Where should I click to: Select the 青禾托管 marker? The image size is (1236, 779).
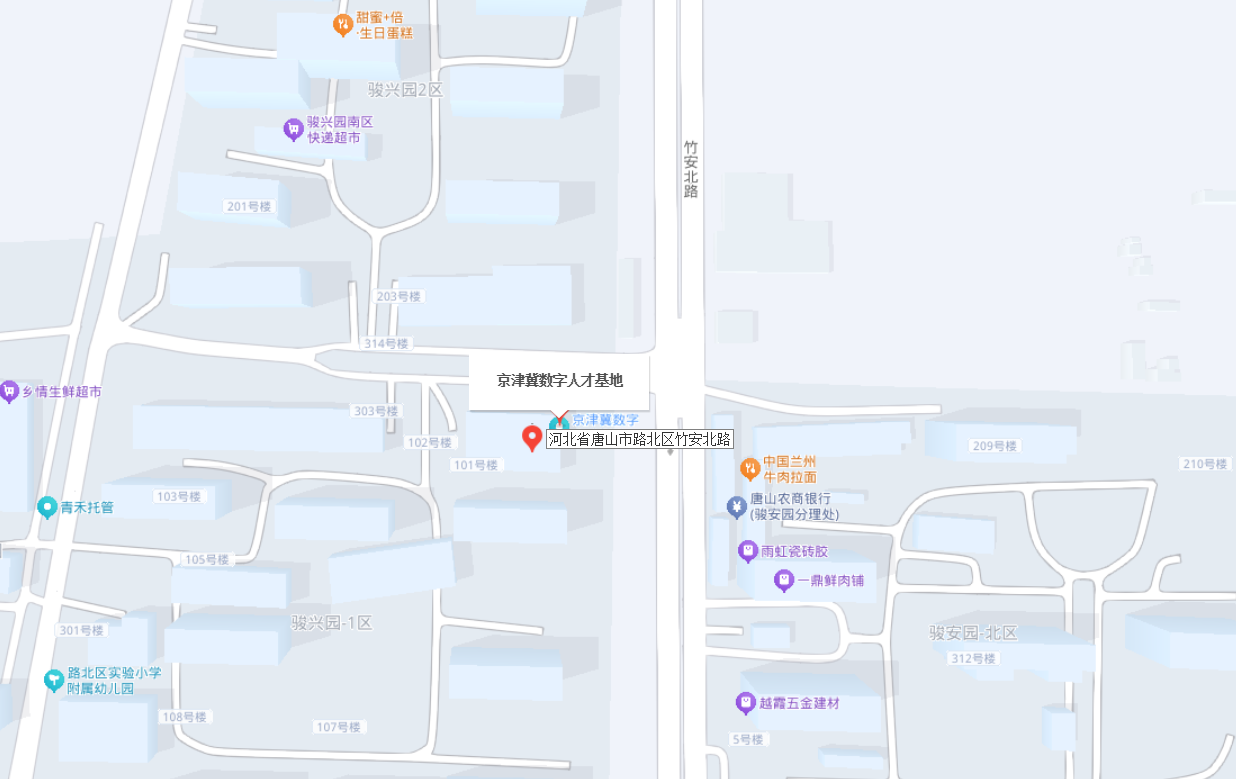tap(47, 508)
